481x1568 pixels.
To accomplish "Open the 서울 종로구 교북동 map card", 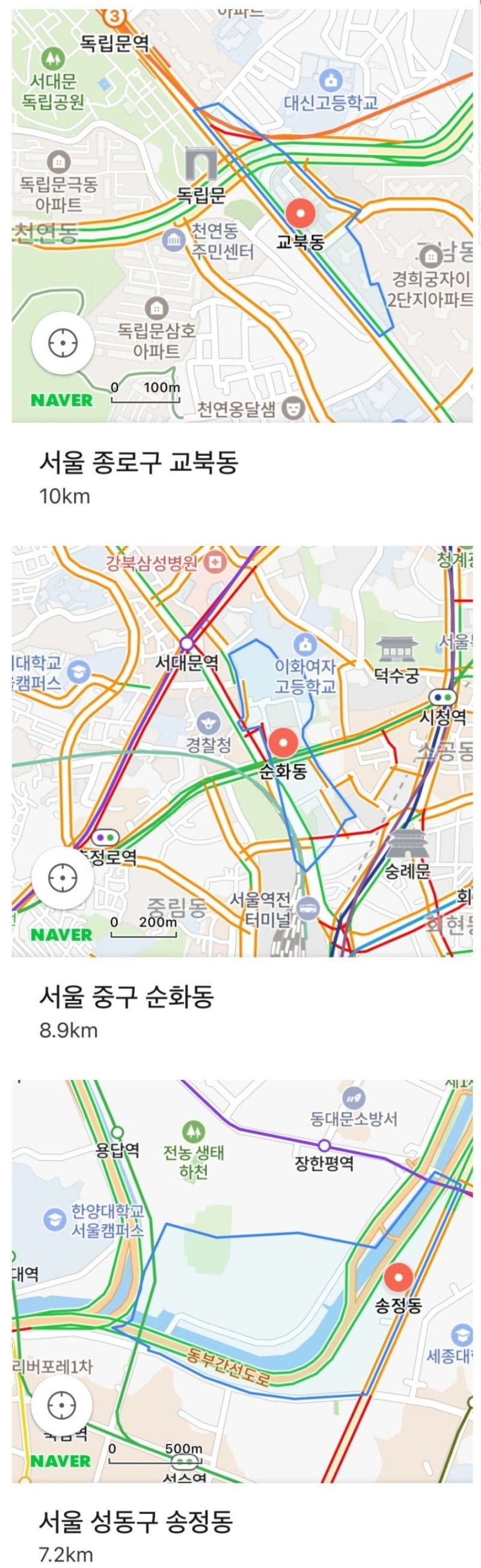I will click(139, 462).
